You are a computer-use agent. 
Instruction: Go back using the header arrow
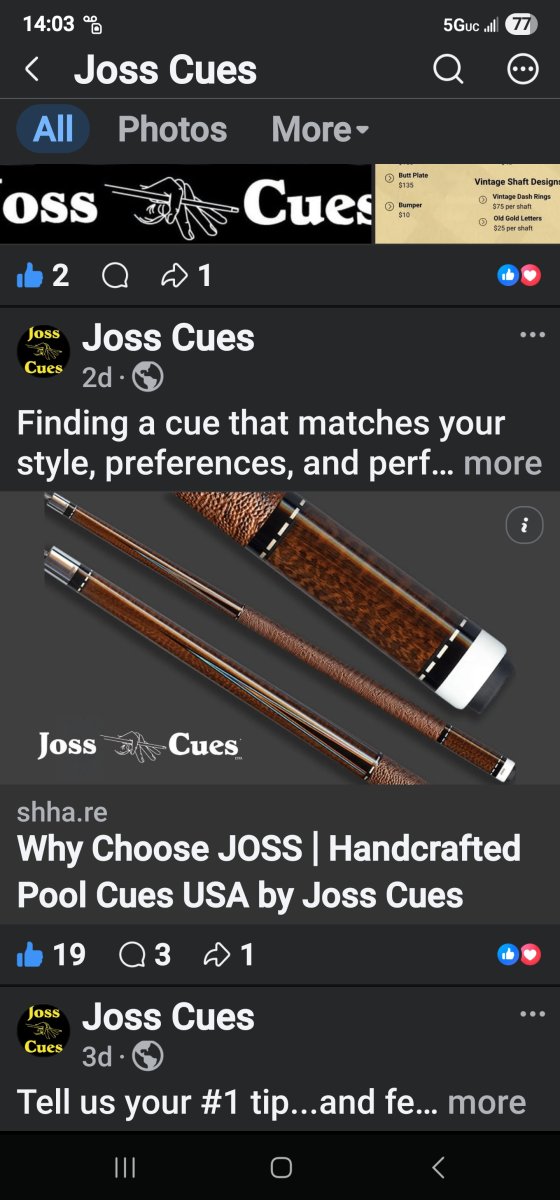click(32, 70)
